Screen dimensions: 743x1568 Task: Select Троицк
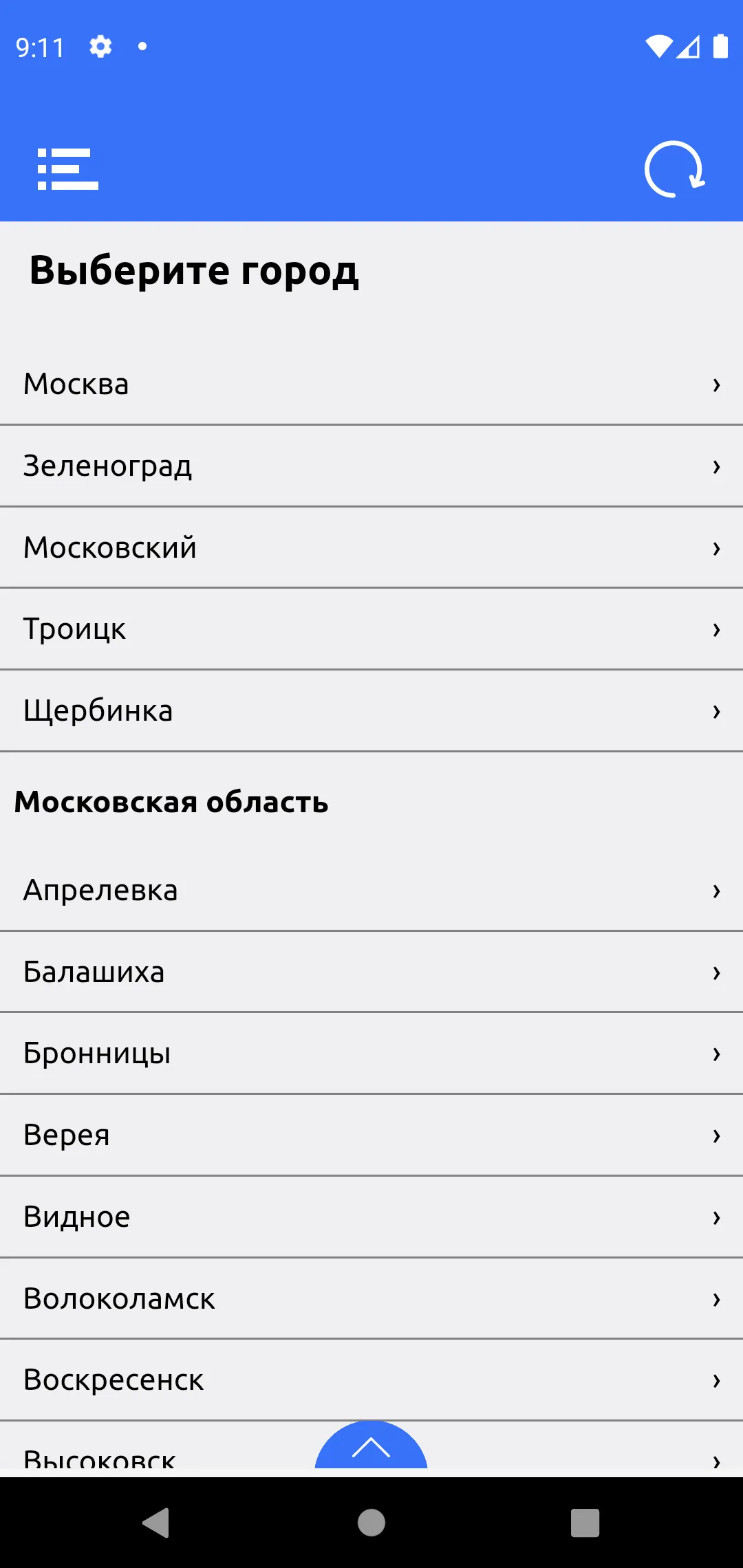point(371,629)
